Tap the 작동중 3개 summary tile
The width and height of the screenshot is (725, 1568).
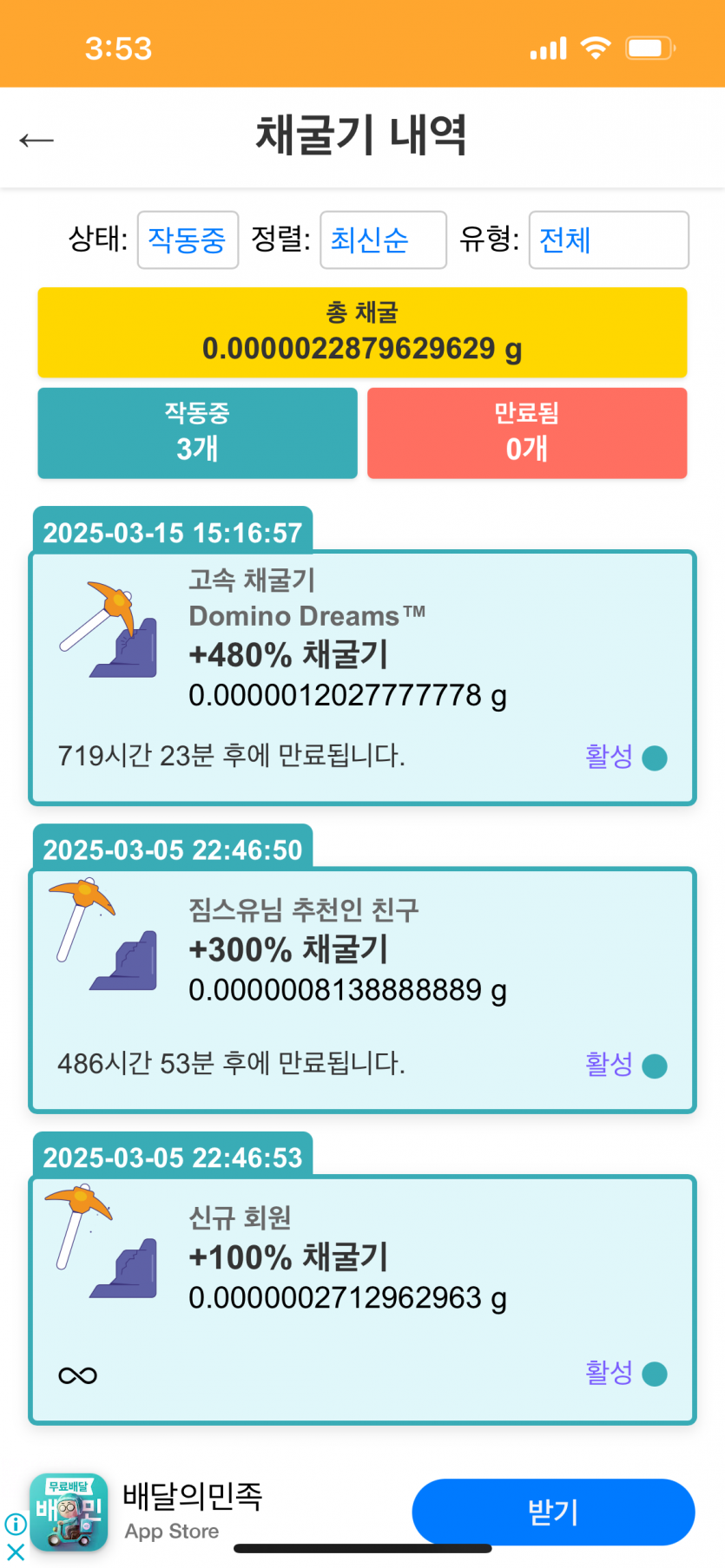click(197, 433)
